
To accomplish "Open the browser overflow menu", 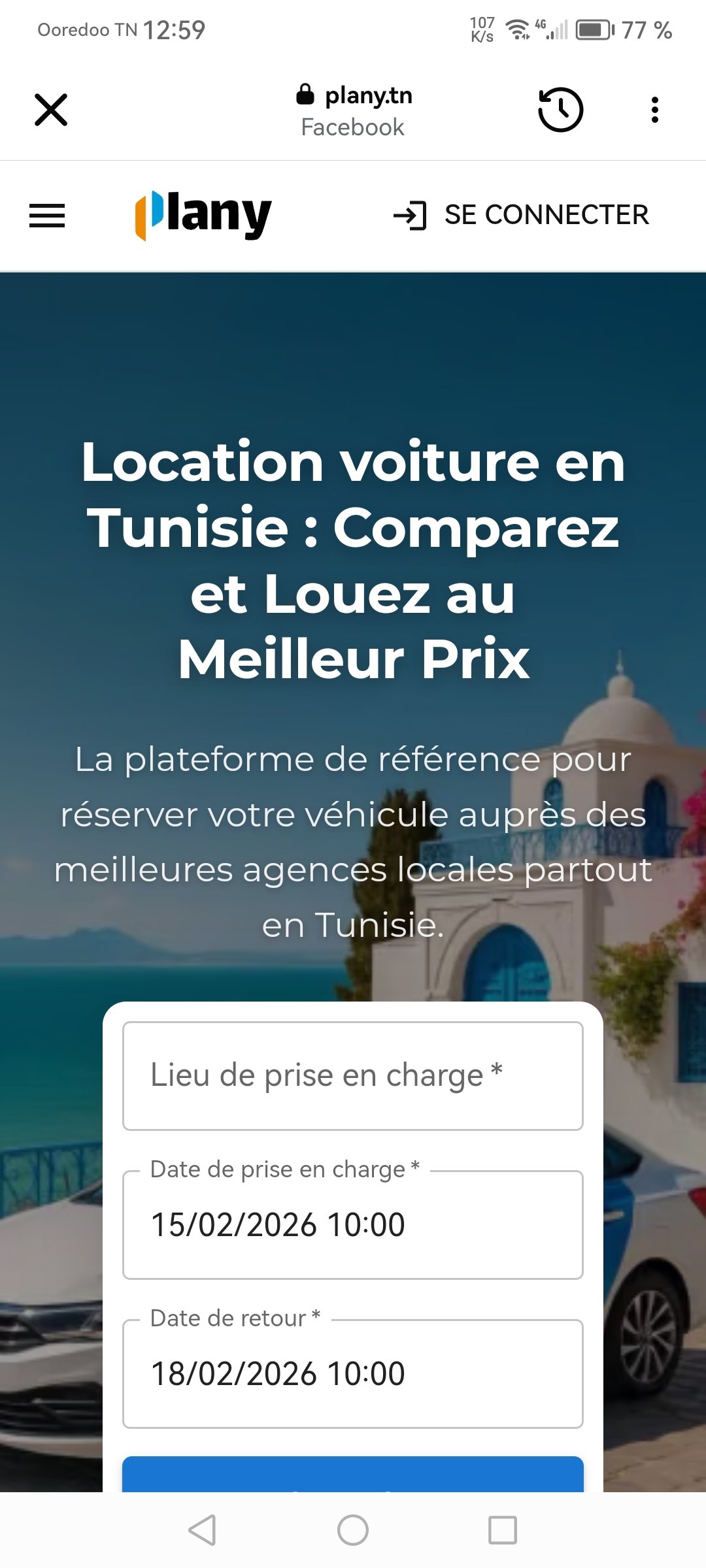I will (x=654, y=110).
